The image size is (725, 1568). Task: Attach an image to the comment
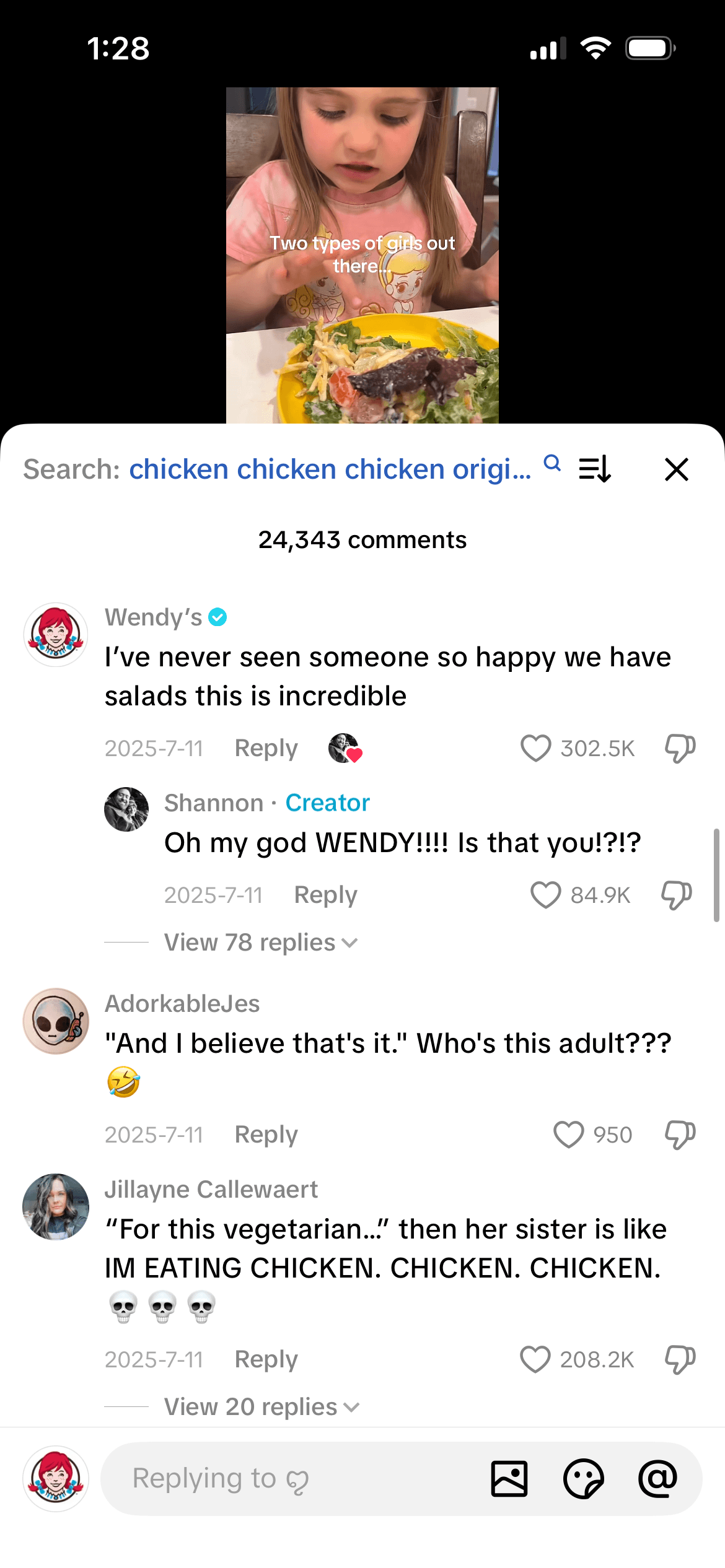[509, 1479]
